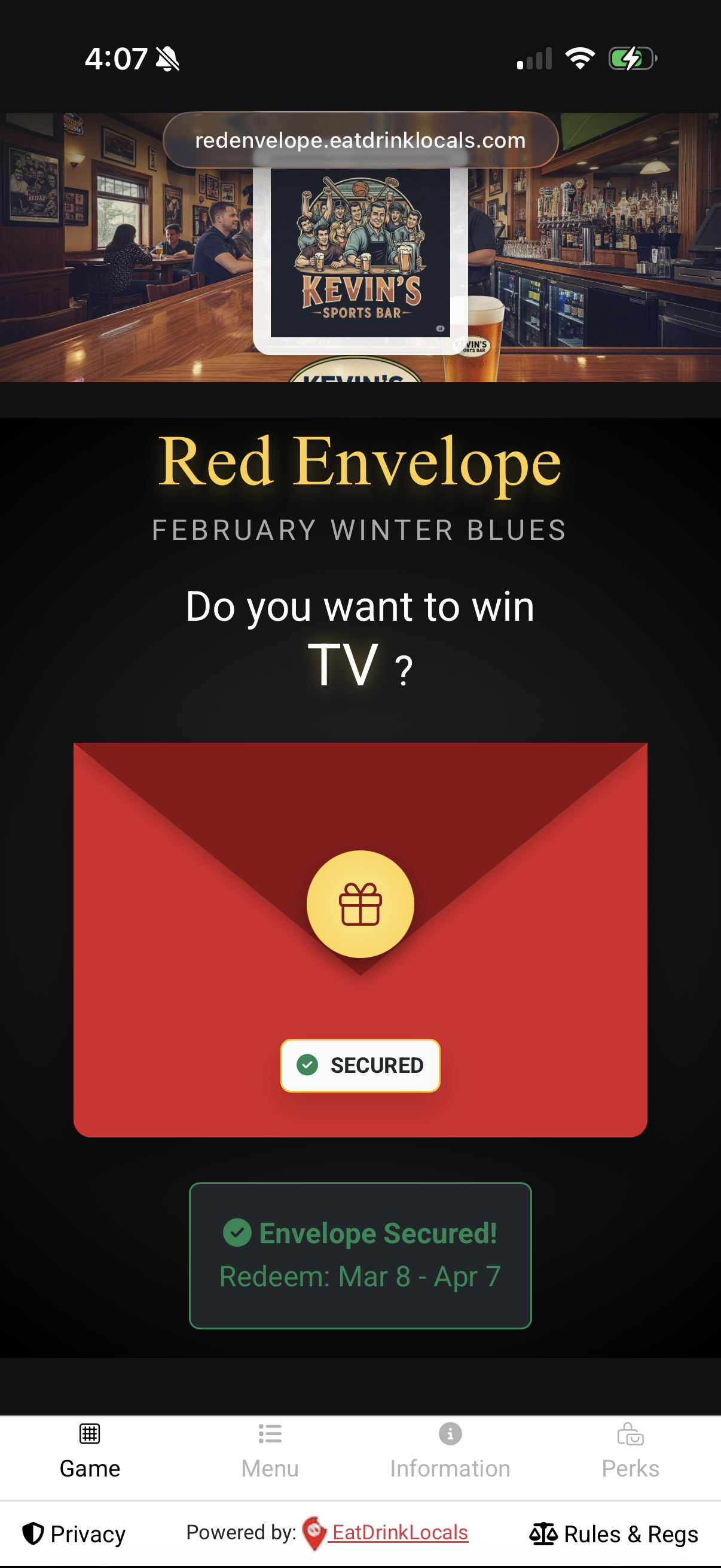The height and width of the screenshot is (1568, 721).
Task: Tap the Rules & Regs scales icon
Action: coord(545,1534)
